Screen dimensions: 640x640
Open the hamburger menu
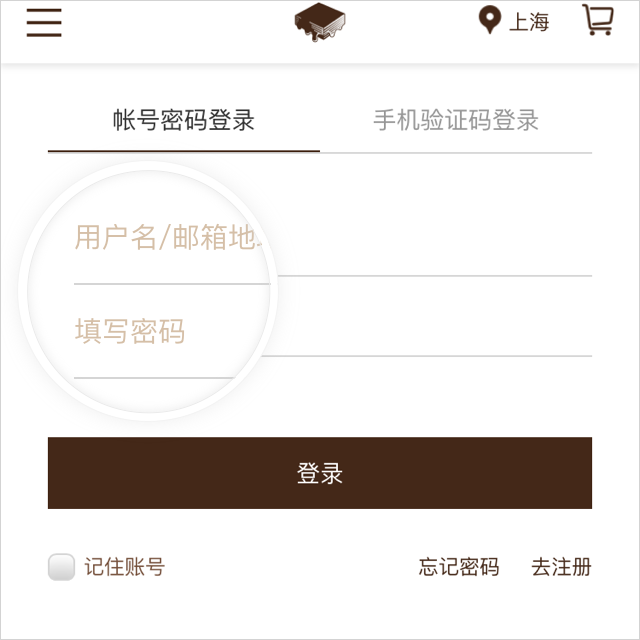44,22
